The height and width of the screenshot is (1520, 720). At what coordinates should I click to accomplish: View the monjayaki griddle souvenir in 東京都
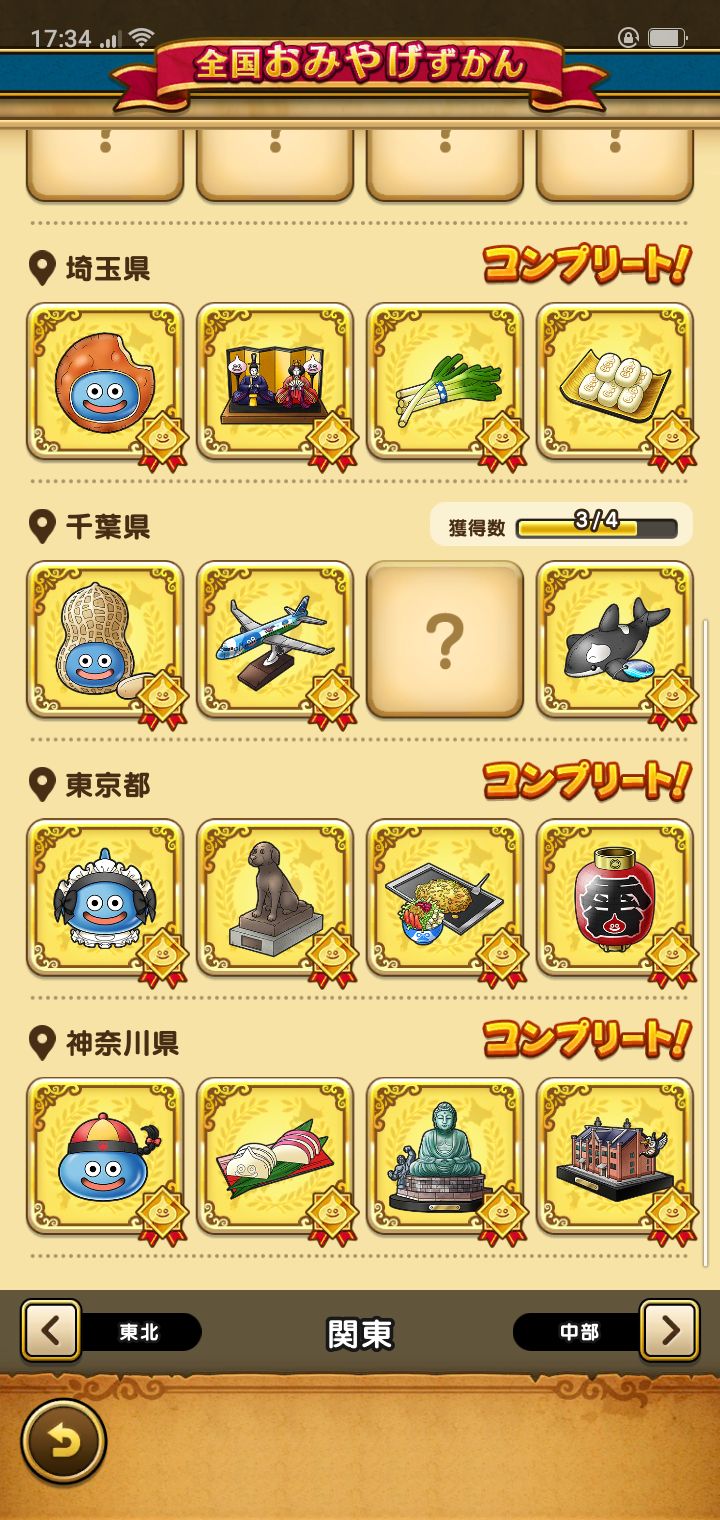pos(445,897)
